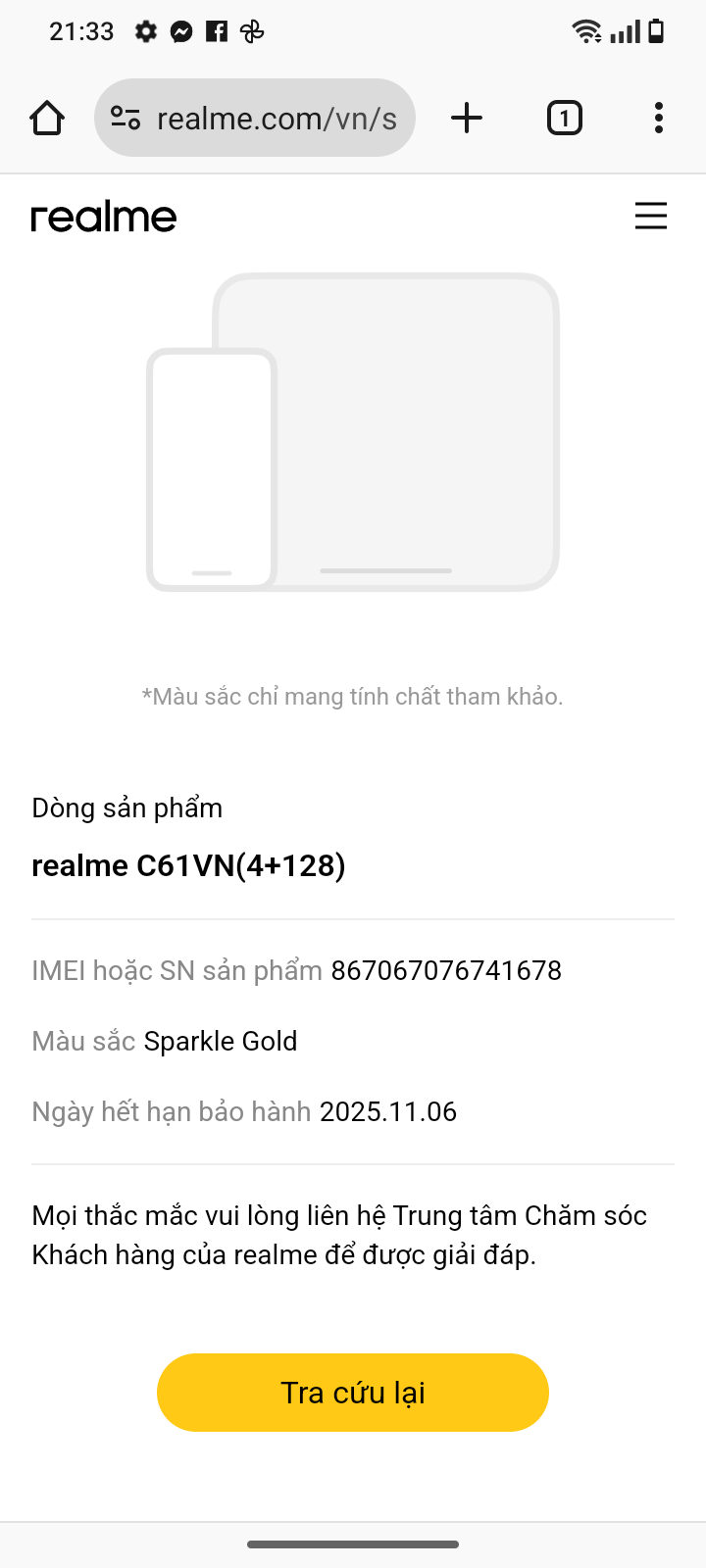Viewport: 706px width, 1568px height.
Task: Tap the realme.com address bar
Action: [277, 119]
